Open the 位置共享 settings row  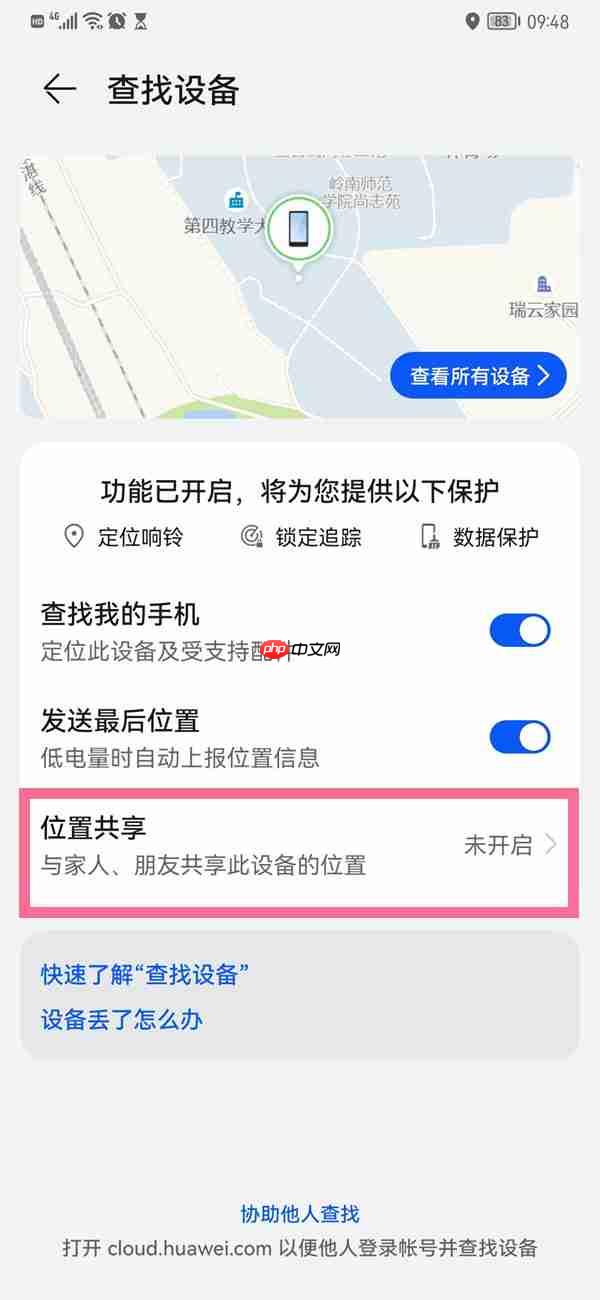[x=300, y=845]
